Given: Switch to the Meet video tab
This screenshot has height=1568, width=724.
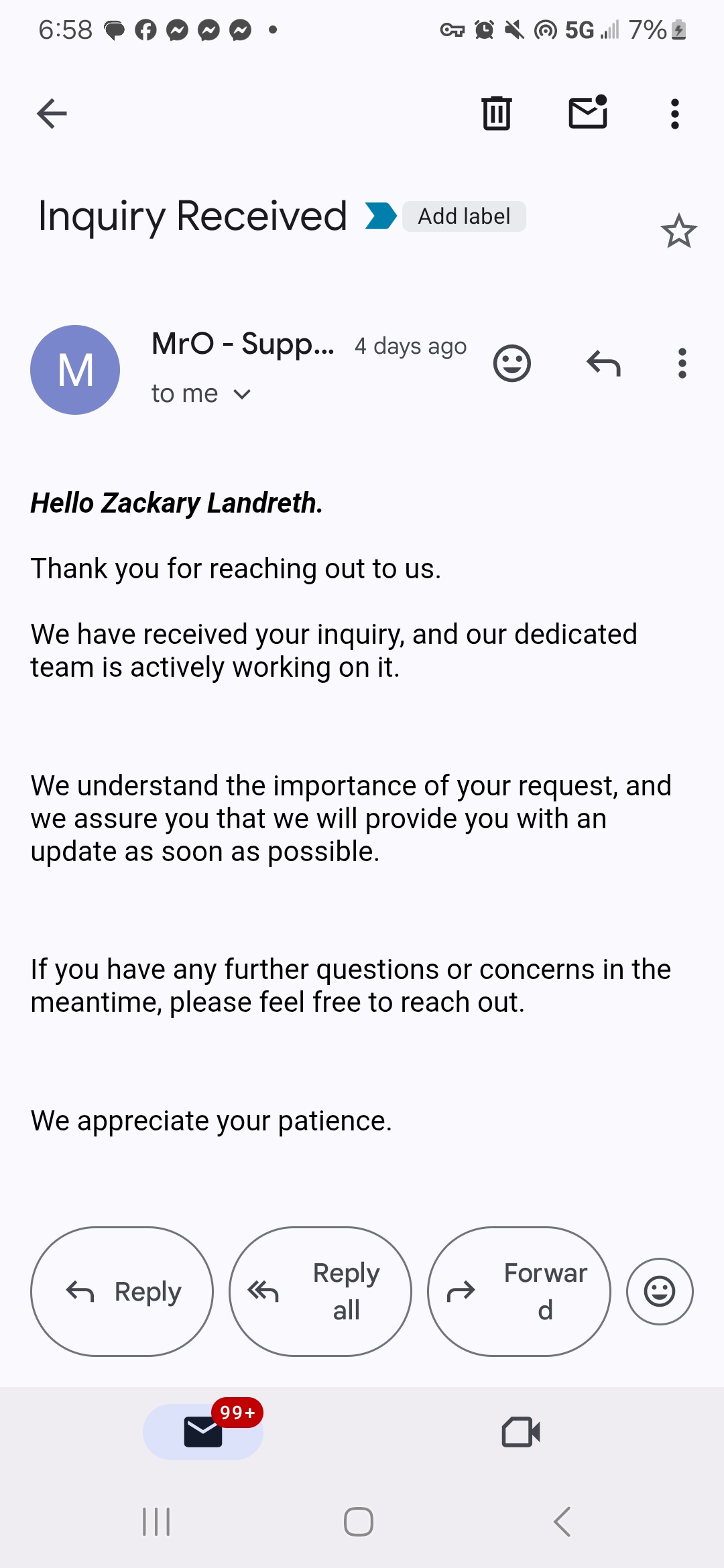Looking at the screenshot, I should point(521,1432).
